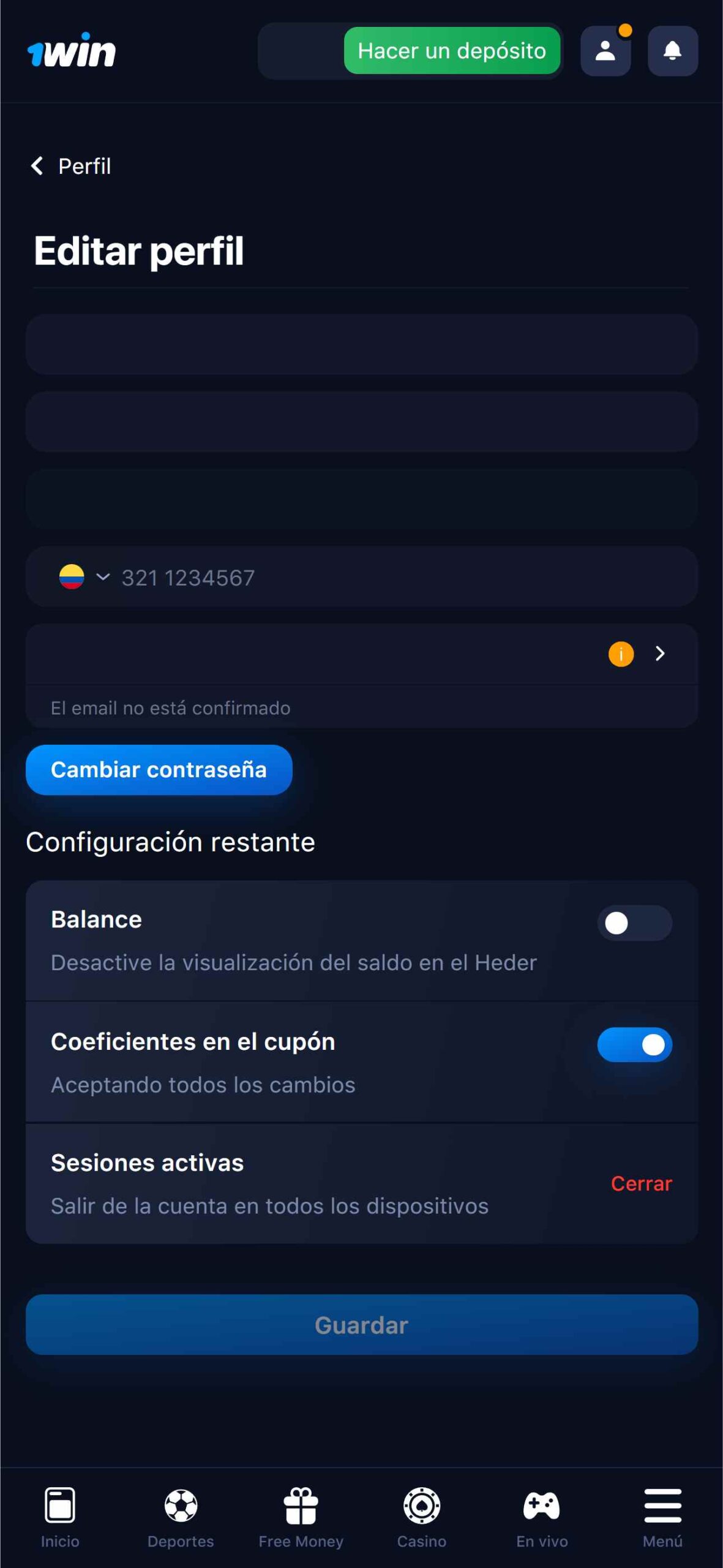This screenshot has width=723, height=1568.
Task: Switch to the Casino tab
Action: (x=421, y=1517)
